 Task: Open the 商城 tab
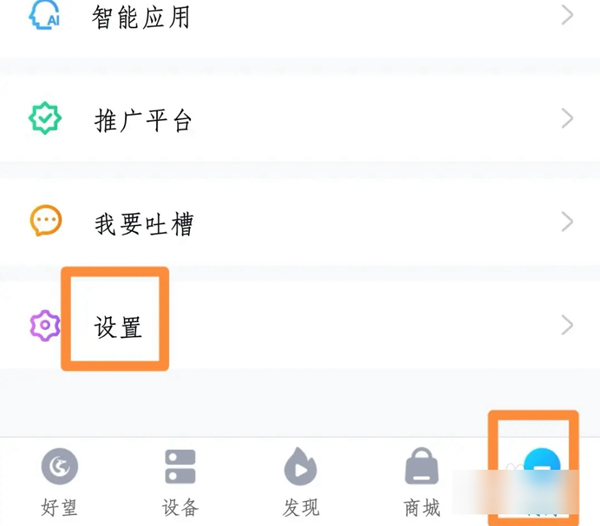421,481
